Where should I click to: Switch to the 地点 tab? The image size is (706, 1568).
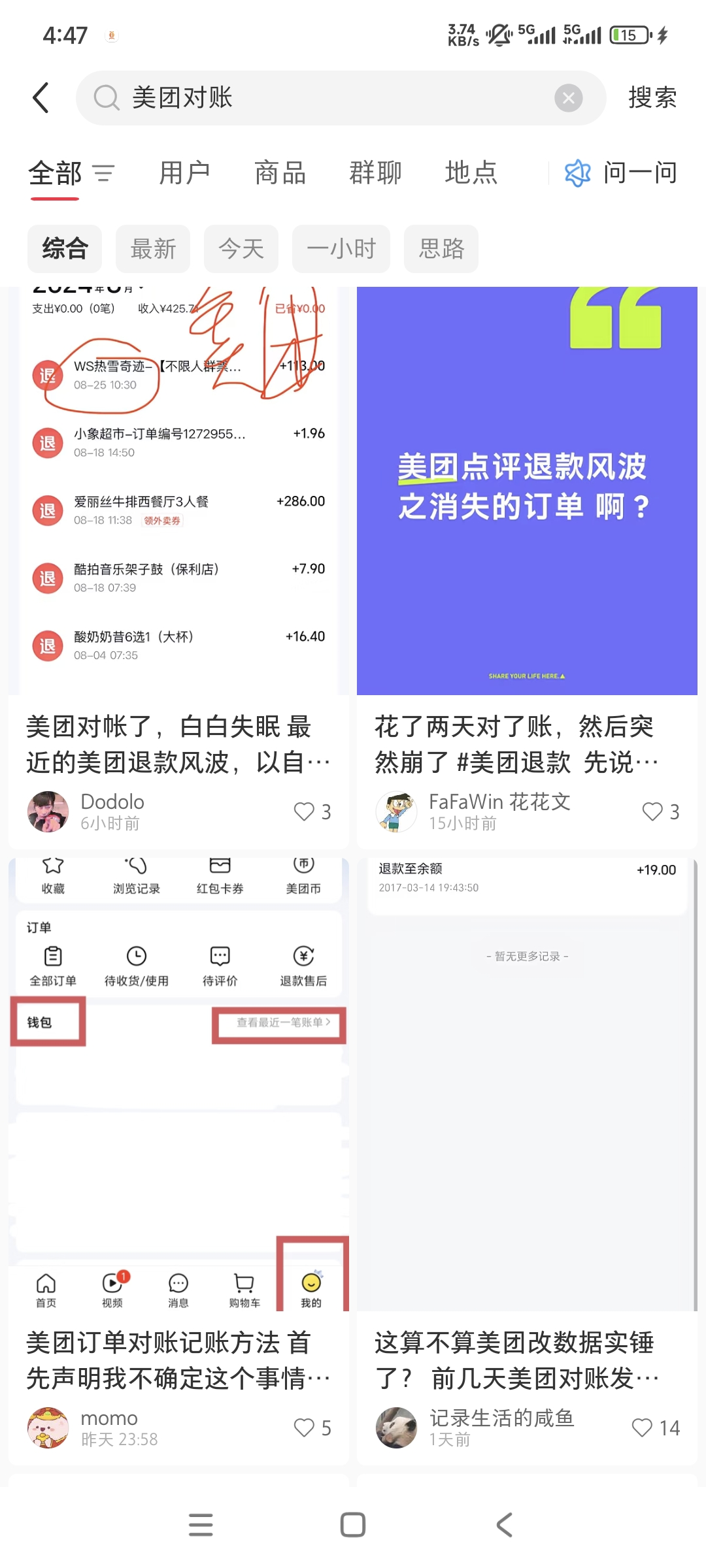pyautogui.click(x=471, y=173)
